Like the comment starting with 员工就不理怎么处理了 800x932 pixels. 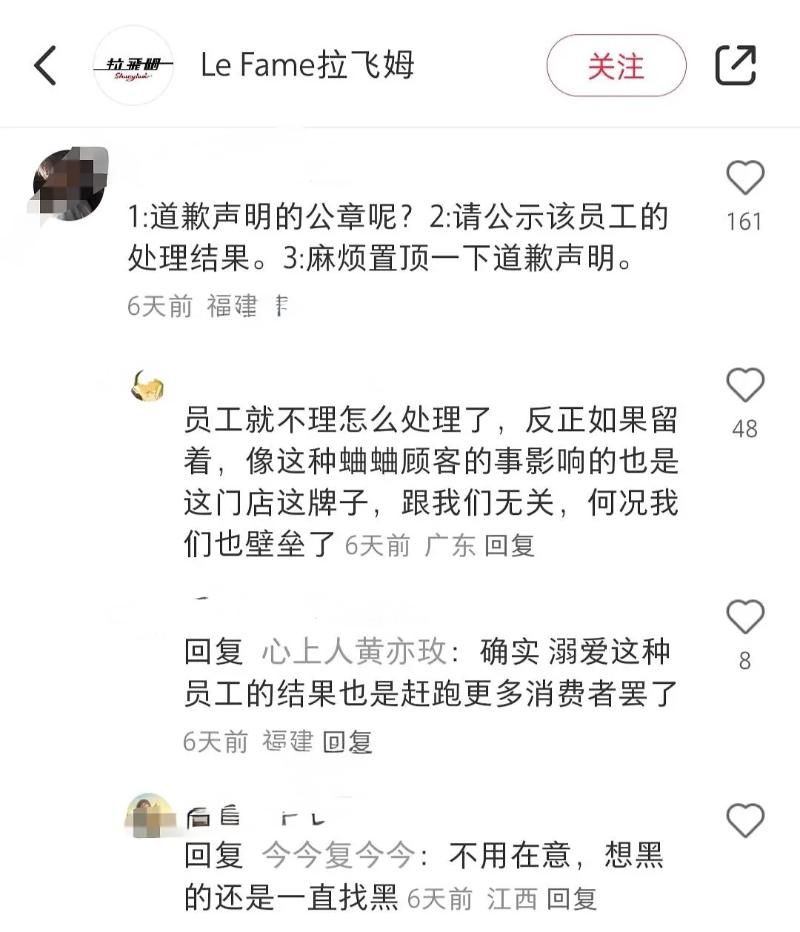coord(744,386)
